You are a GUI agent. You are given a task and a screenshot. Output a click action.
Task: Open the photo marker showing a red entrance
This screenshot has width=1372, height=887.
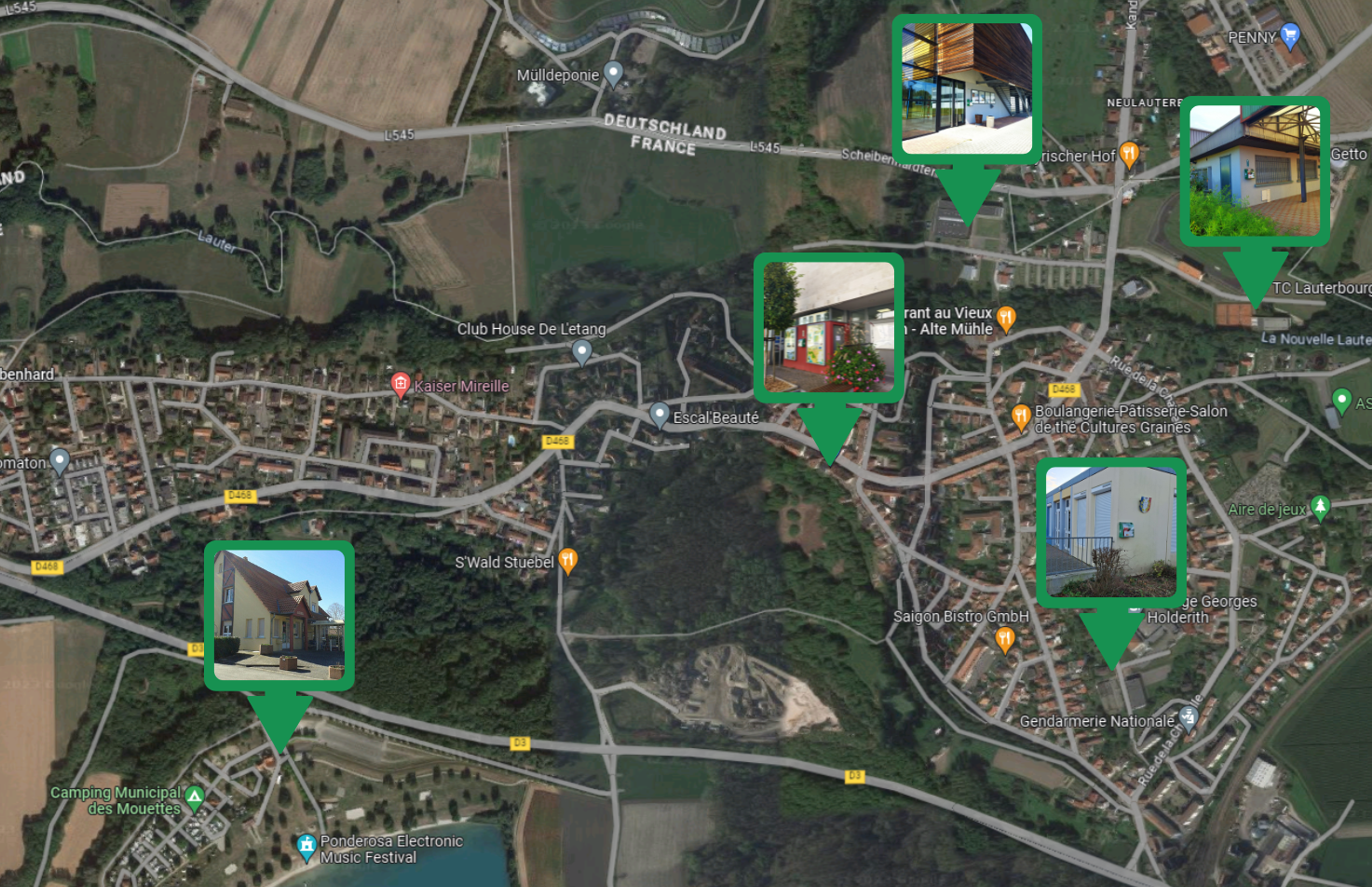[x=828, y=327]
